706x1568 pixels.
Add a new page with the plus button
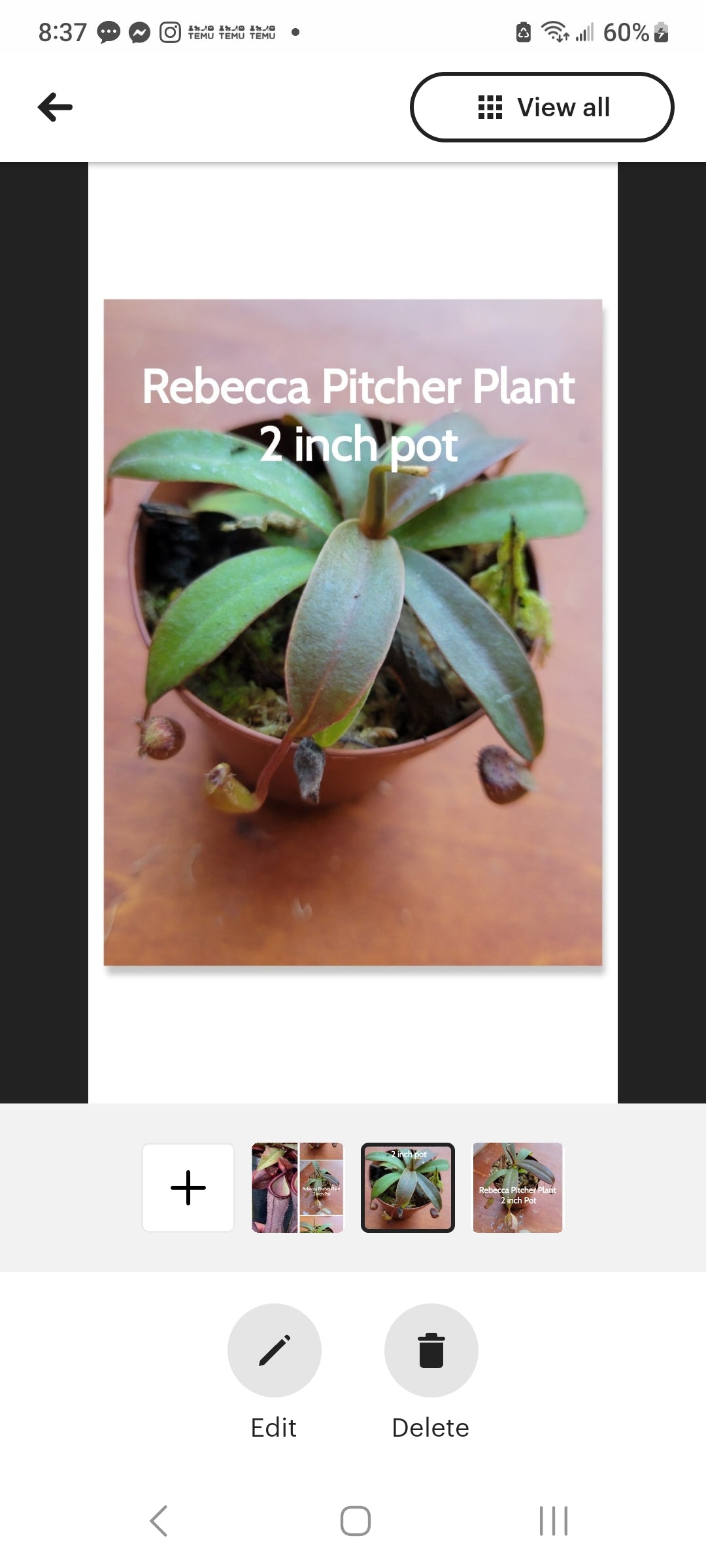tap(188, 1187)
